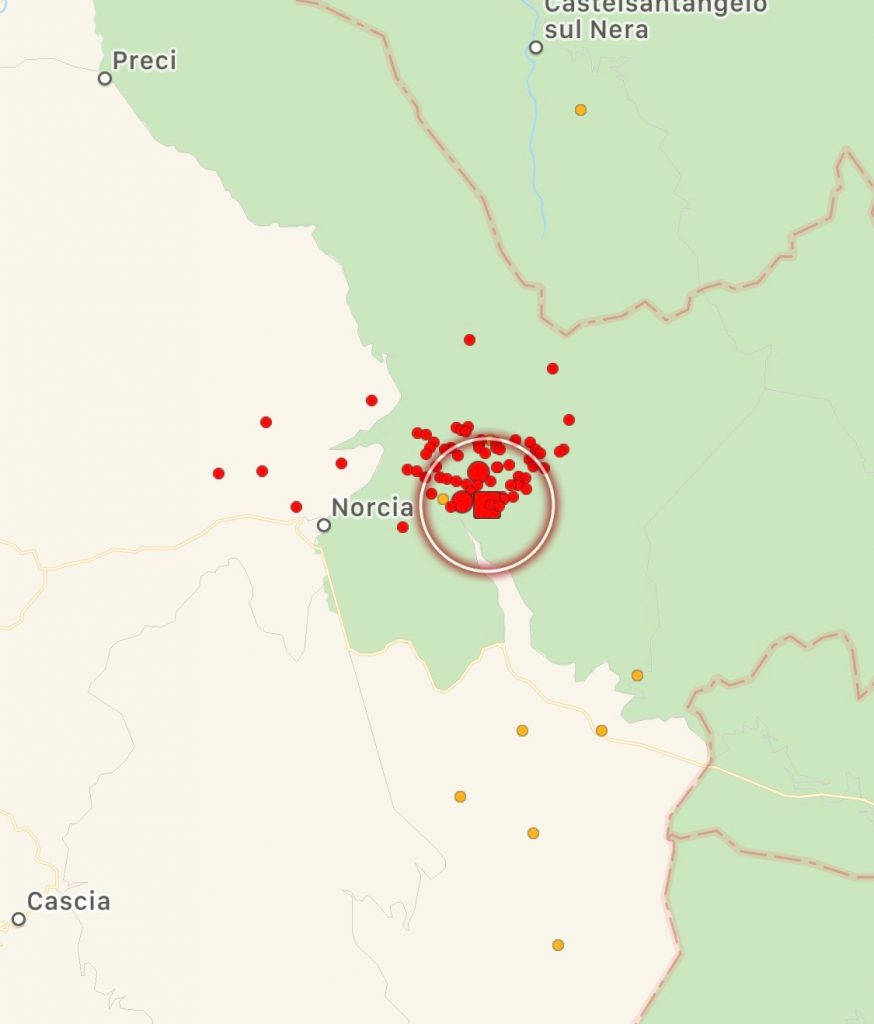Select orange marker below Castelsantangelo sul Nera
Viewport: 874px width, 1024px height.
pyautogui.click(x=580, y=110)
